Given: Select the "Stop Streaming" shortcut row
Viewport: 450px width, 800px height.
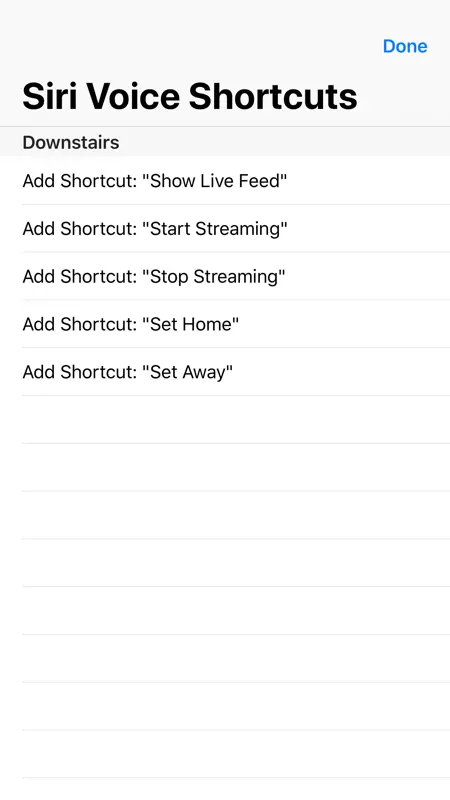Looking at the screenshot, I should pos(225,276).
